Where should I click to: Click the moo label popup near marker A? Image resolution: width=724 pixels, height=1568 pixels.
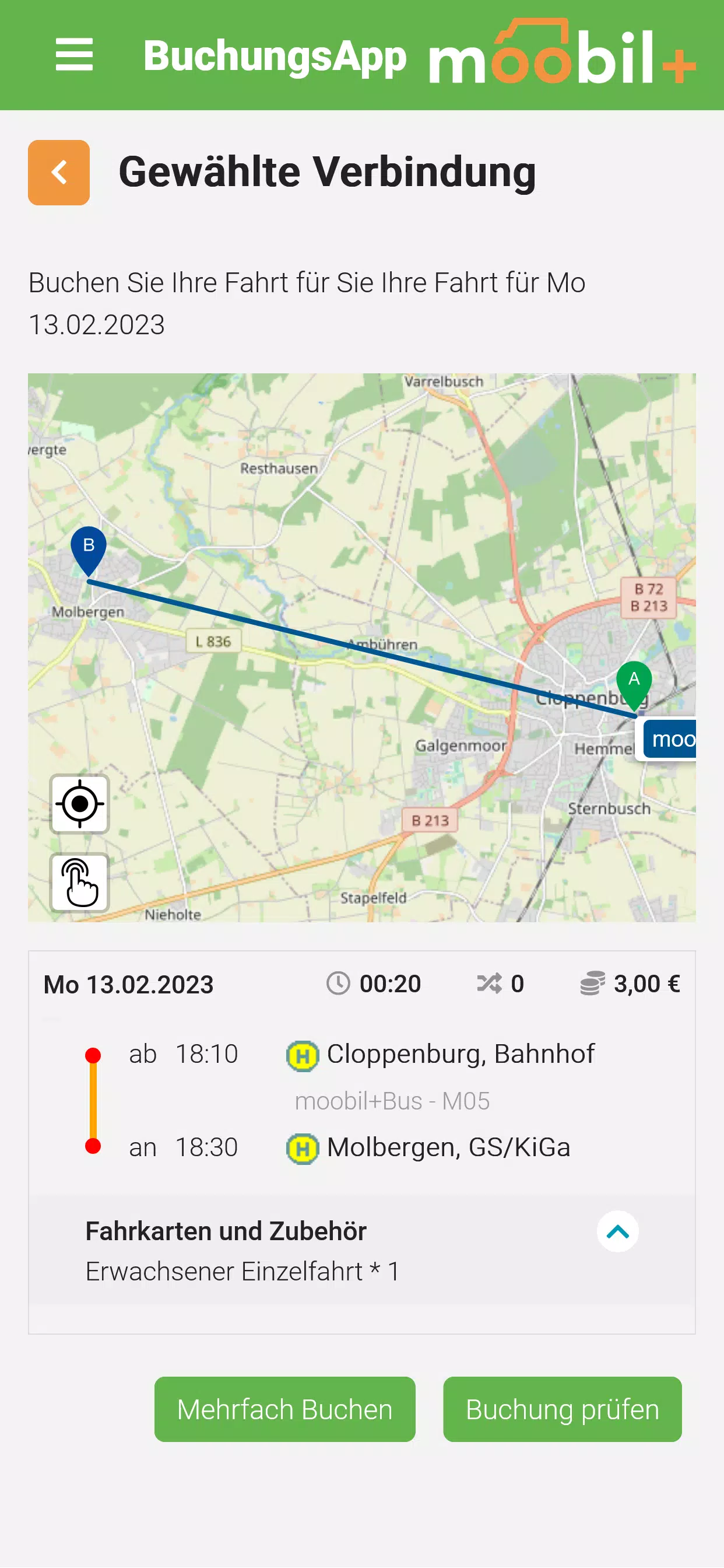coord(668,740)
